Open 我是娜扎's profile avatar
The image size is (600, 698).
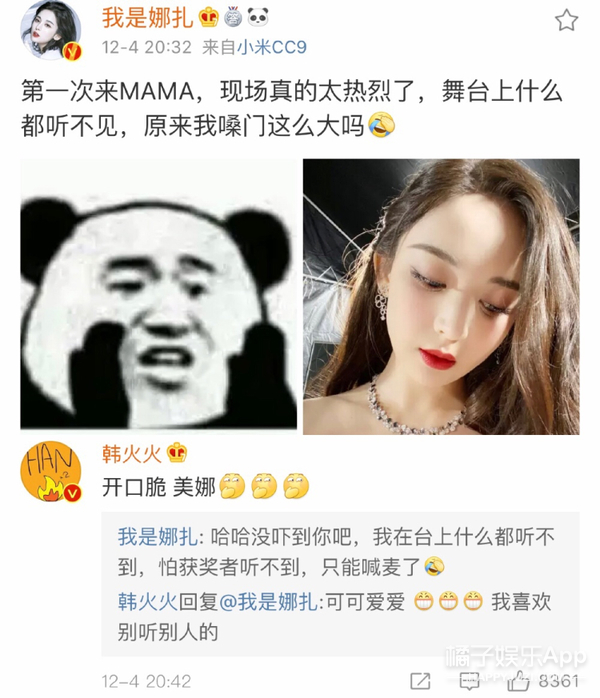47,32
